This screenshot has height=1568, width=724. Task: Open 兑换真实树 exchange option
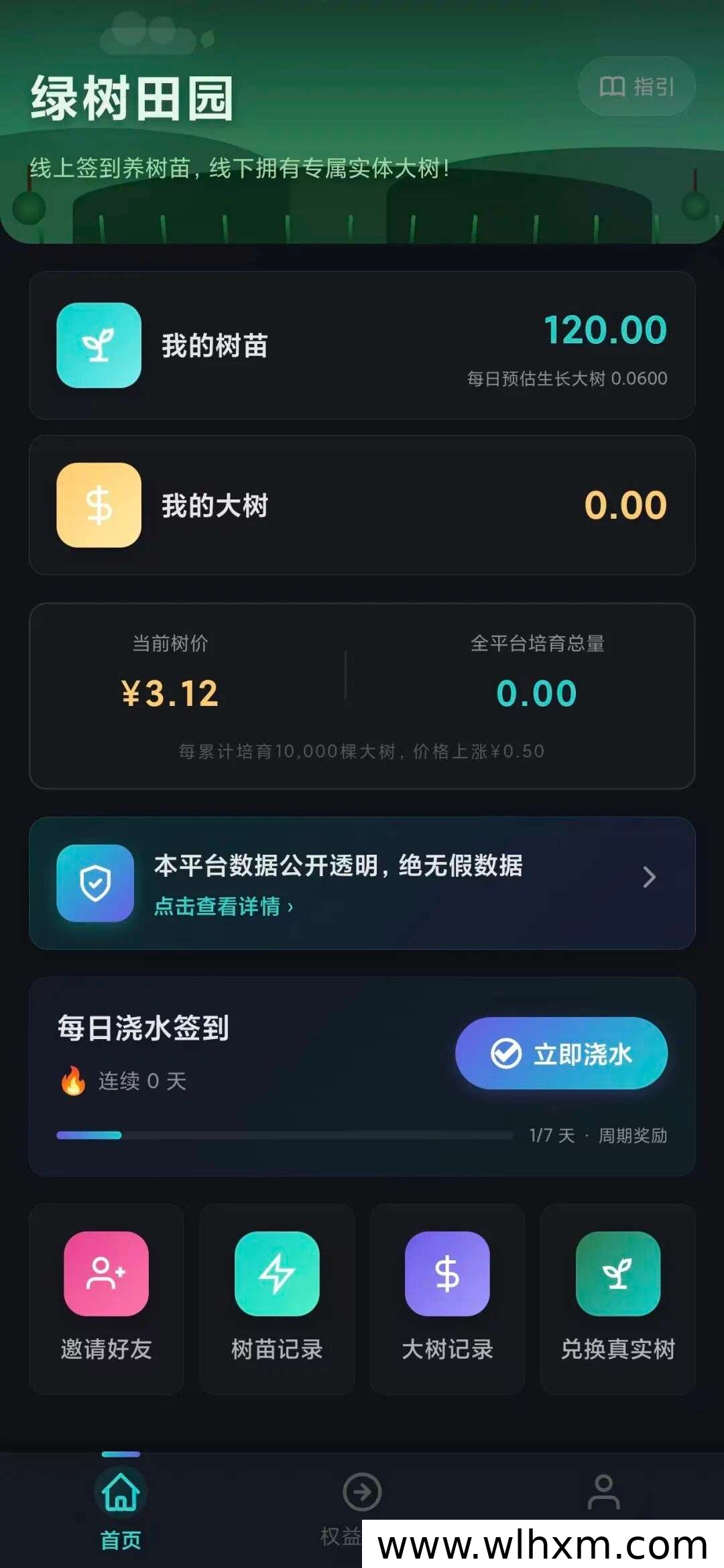click(x=617, y=1299)
